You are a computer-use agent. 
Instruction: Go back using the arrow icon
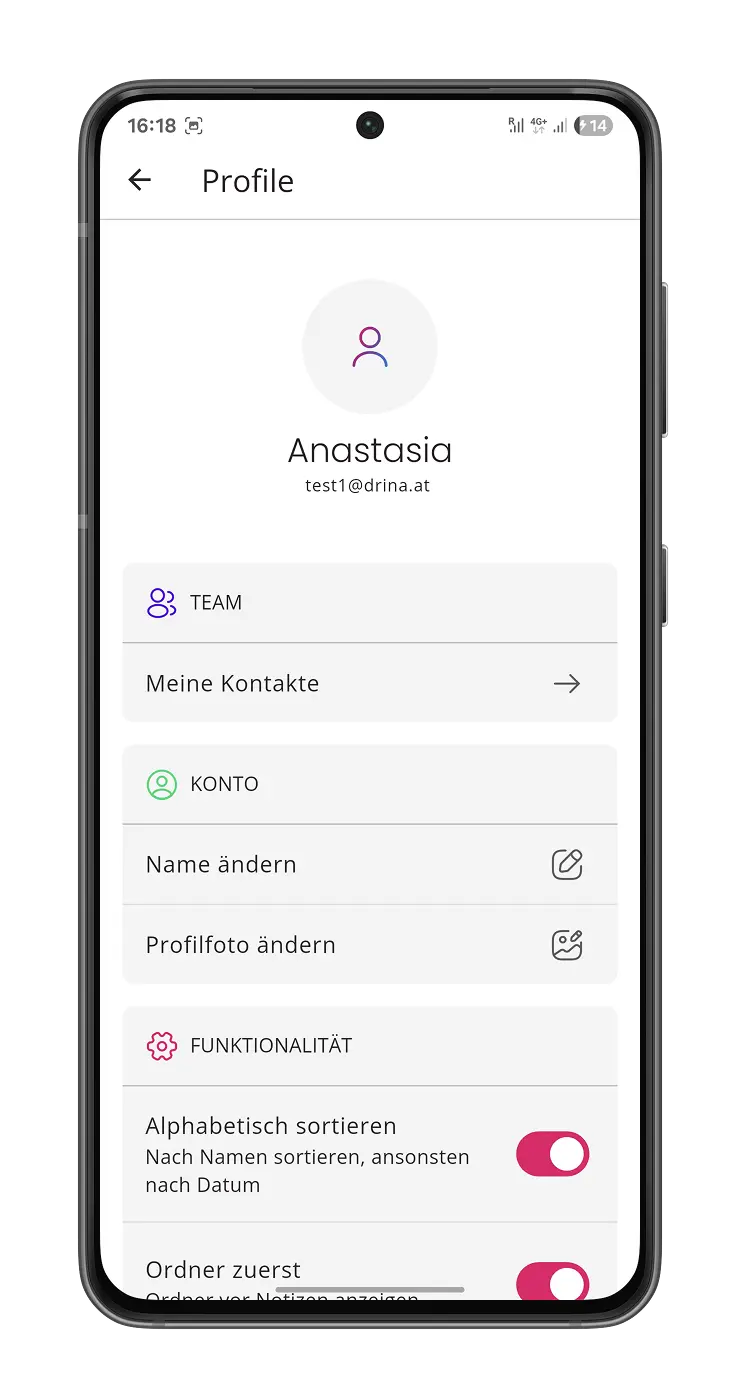pyautogui.click(x=139, y=180)
